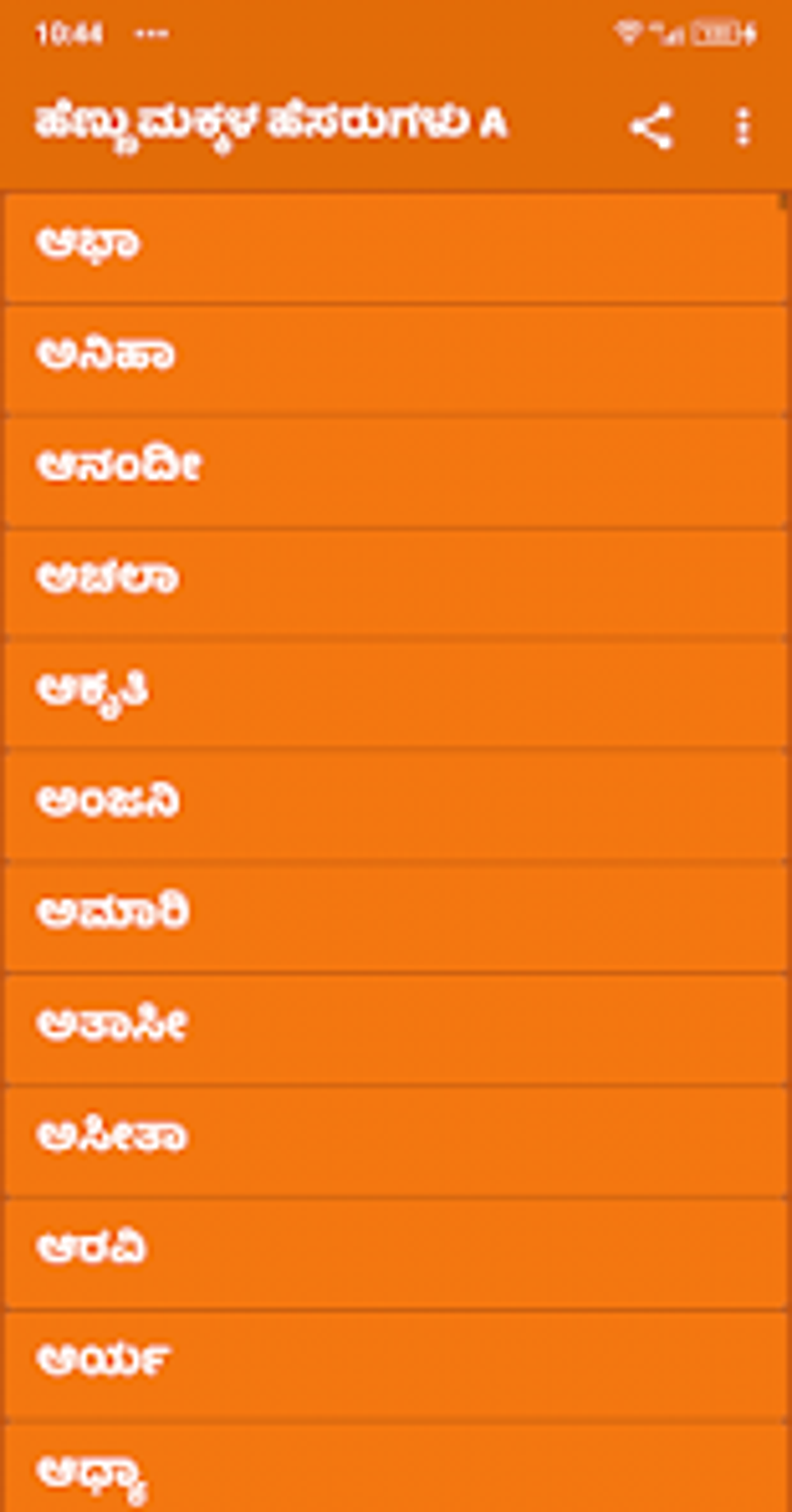The image size is (792, 1512).
Task: Share this names list
Action: [651, 127]
